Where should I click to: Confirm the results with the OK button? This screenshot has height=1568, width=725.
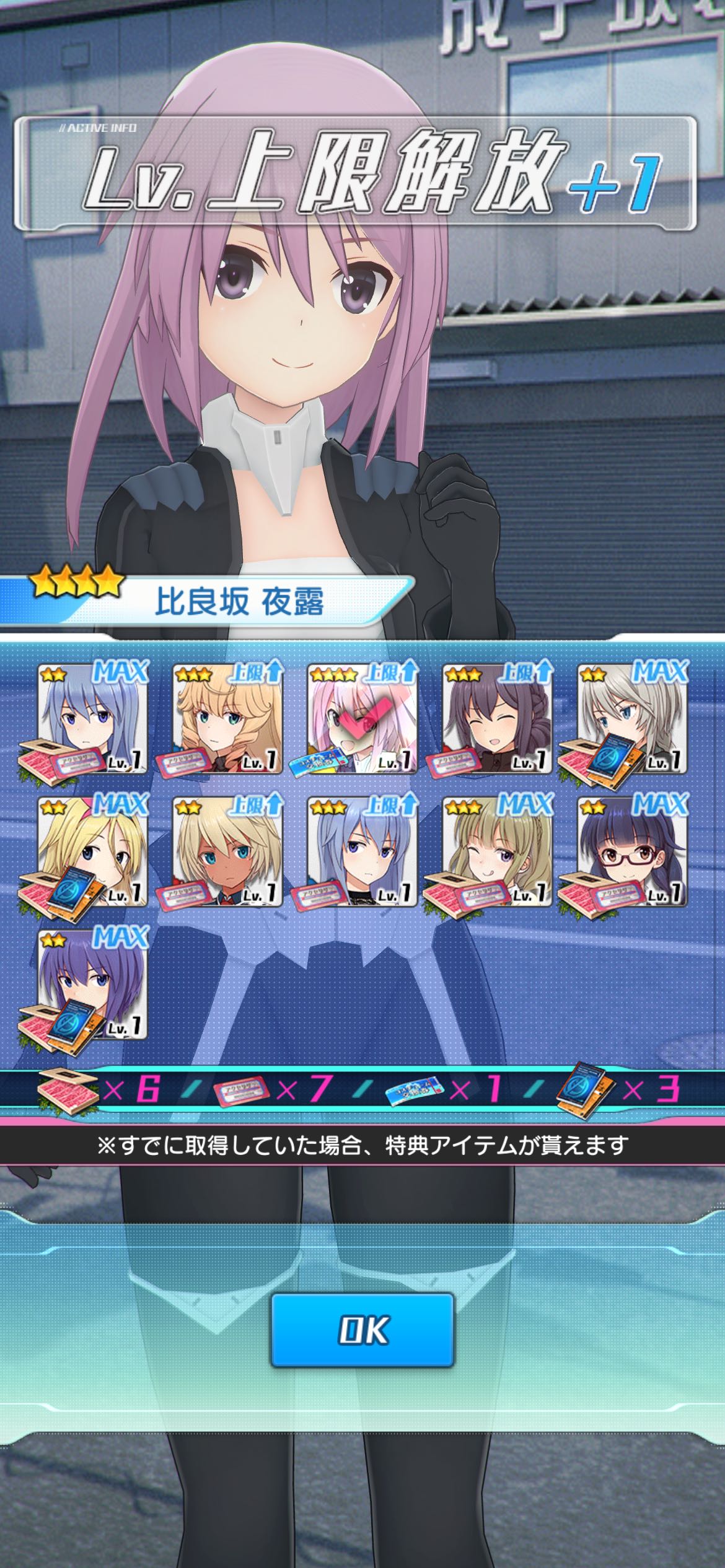click(362, 1330)
